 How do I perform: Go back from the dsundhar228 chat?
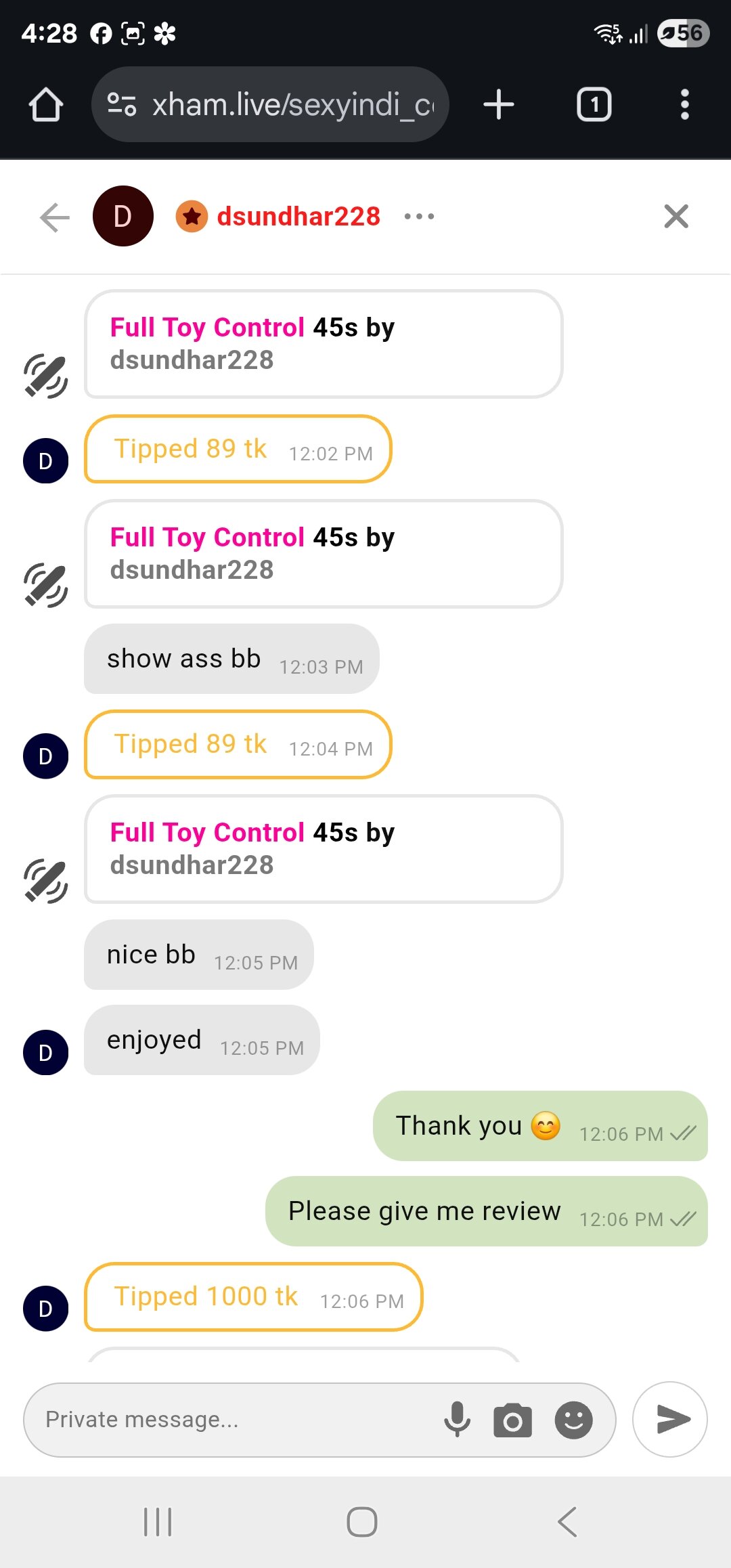[x=55, y=217]
